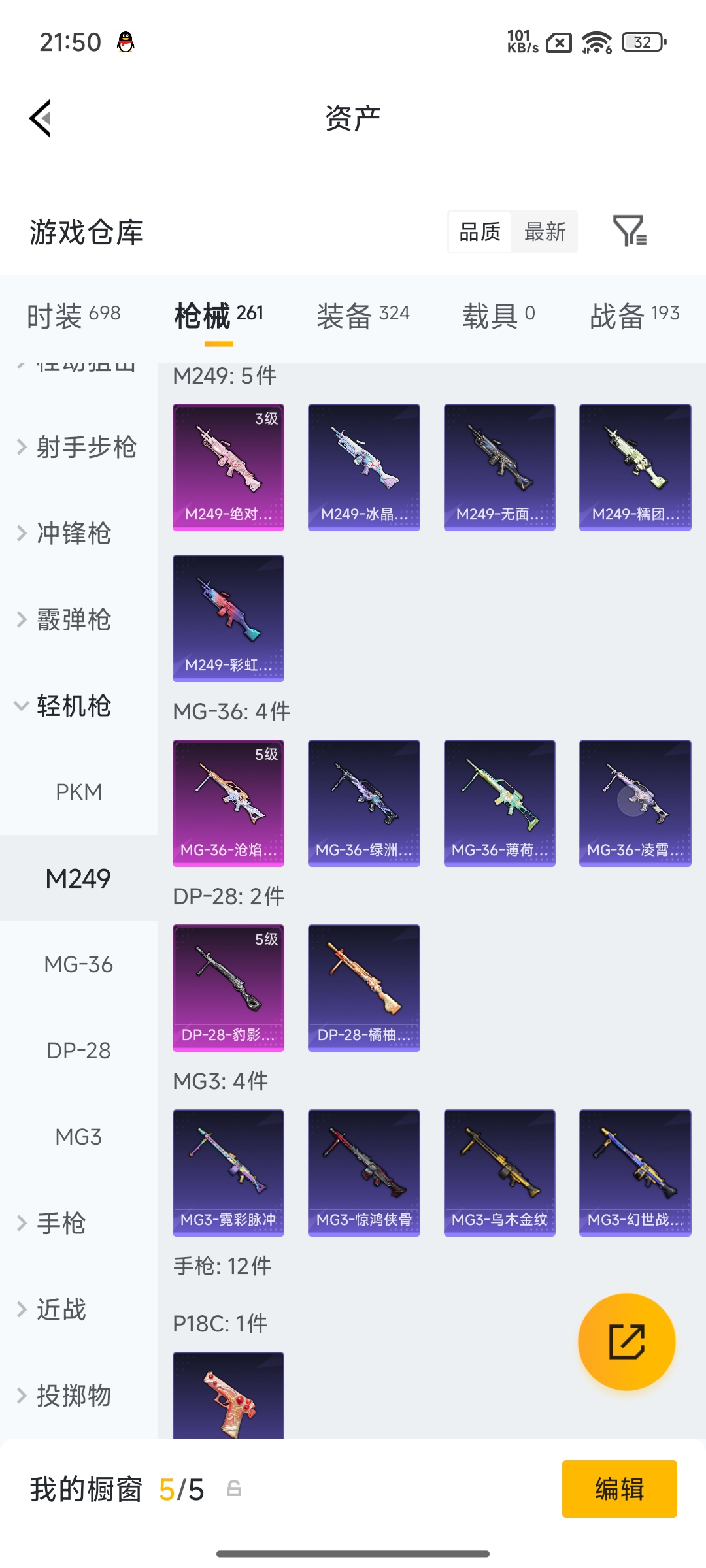Expand the 射手步枪 category
706x1568 pixels.
[x=77, y=448]
